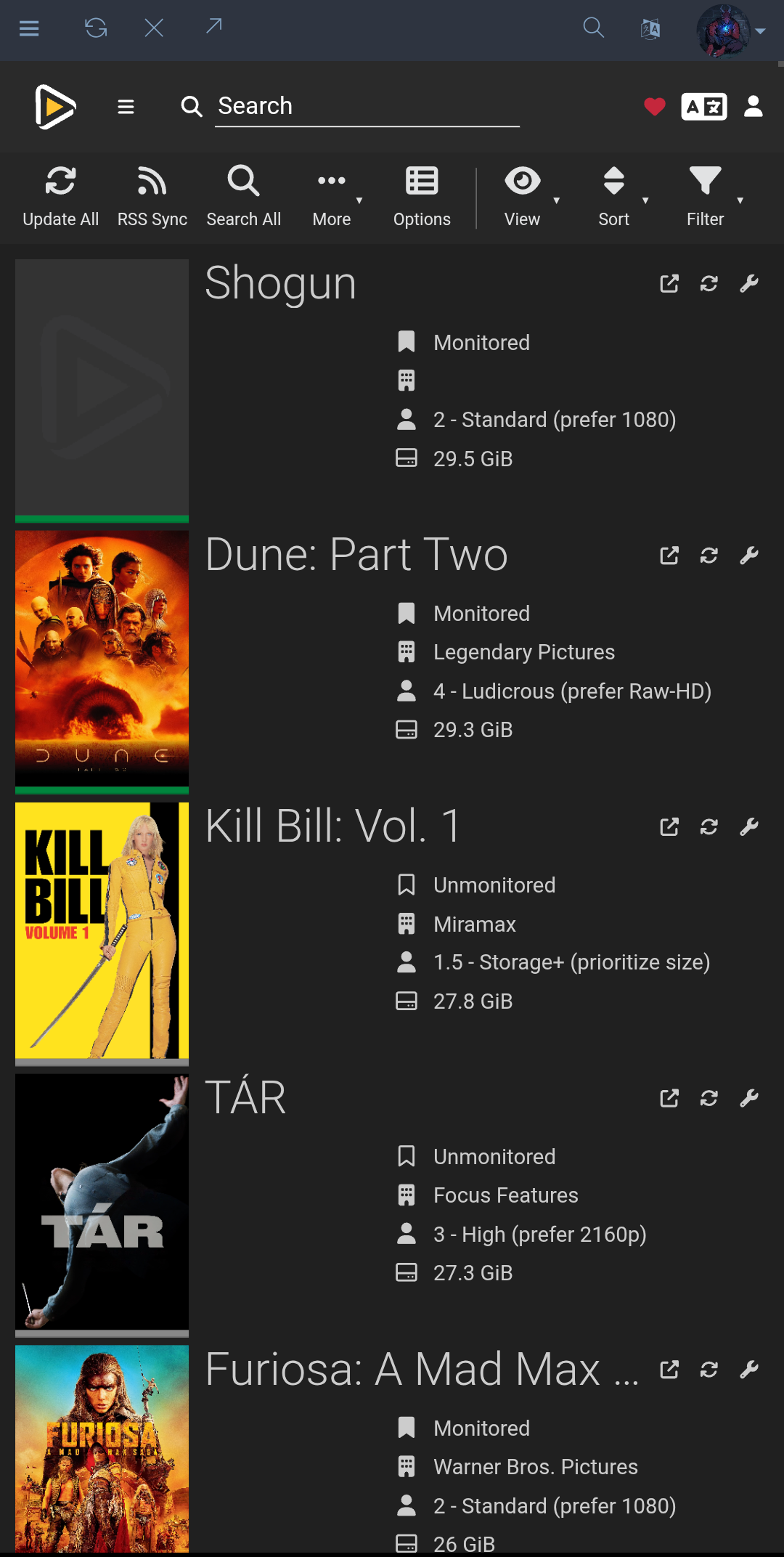
Task: Run RSS Sync
Action: [152, 196]
